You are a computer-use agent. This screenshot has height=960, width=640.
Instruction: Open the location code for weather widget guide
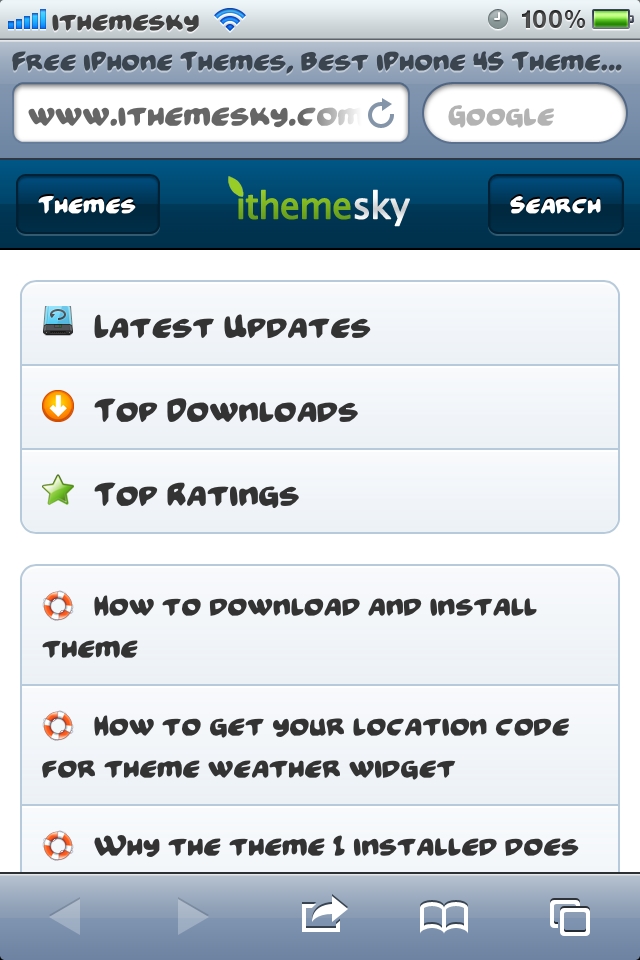pyautogui.click(x=320, y=746)
